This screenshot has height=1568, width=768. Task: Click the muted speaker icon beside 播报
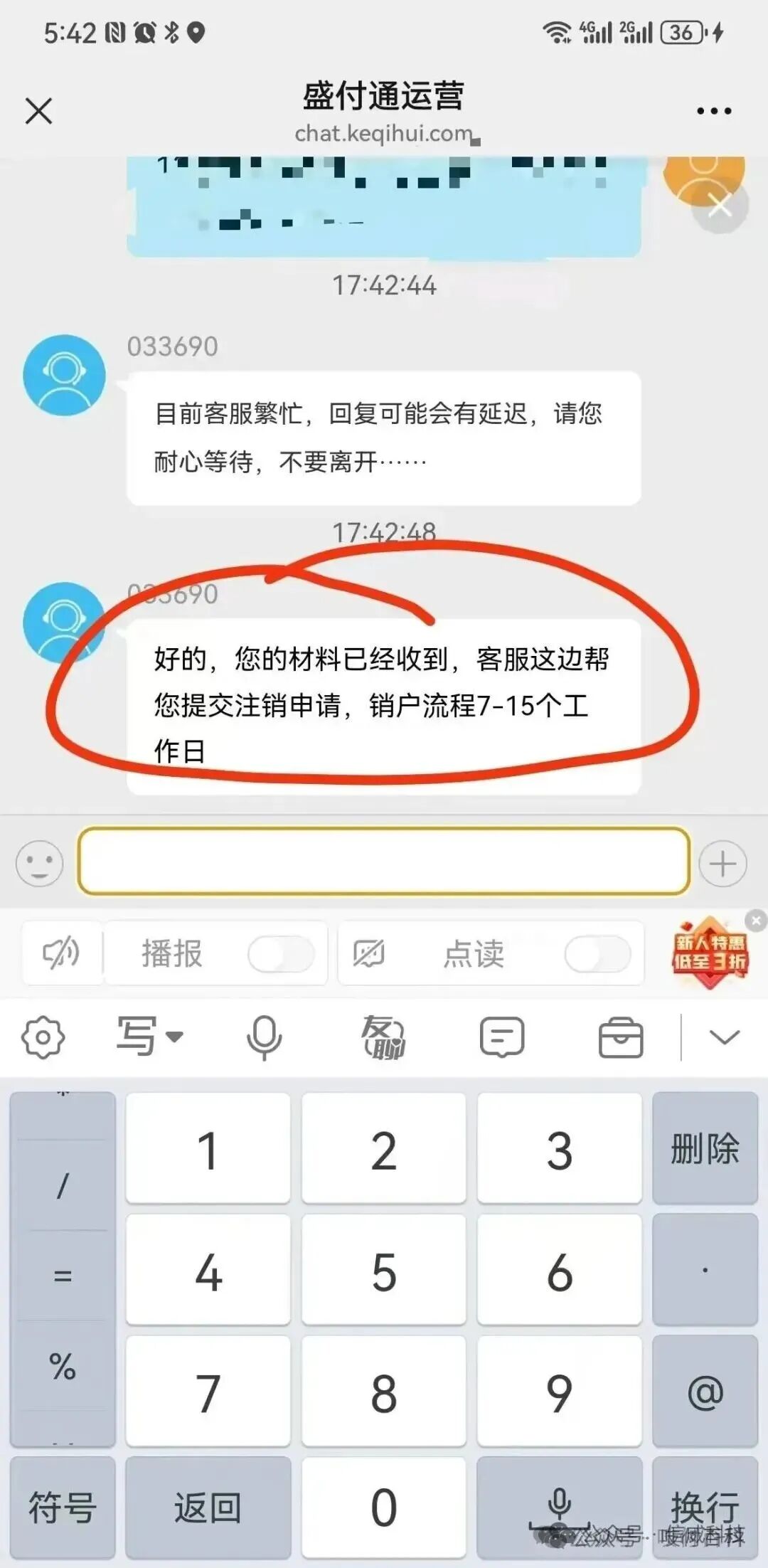pyautogui.click(x=62, y=953)
